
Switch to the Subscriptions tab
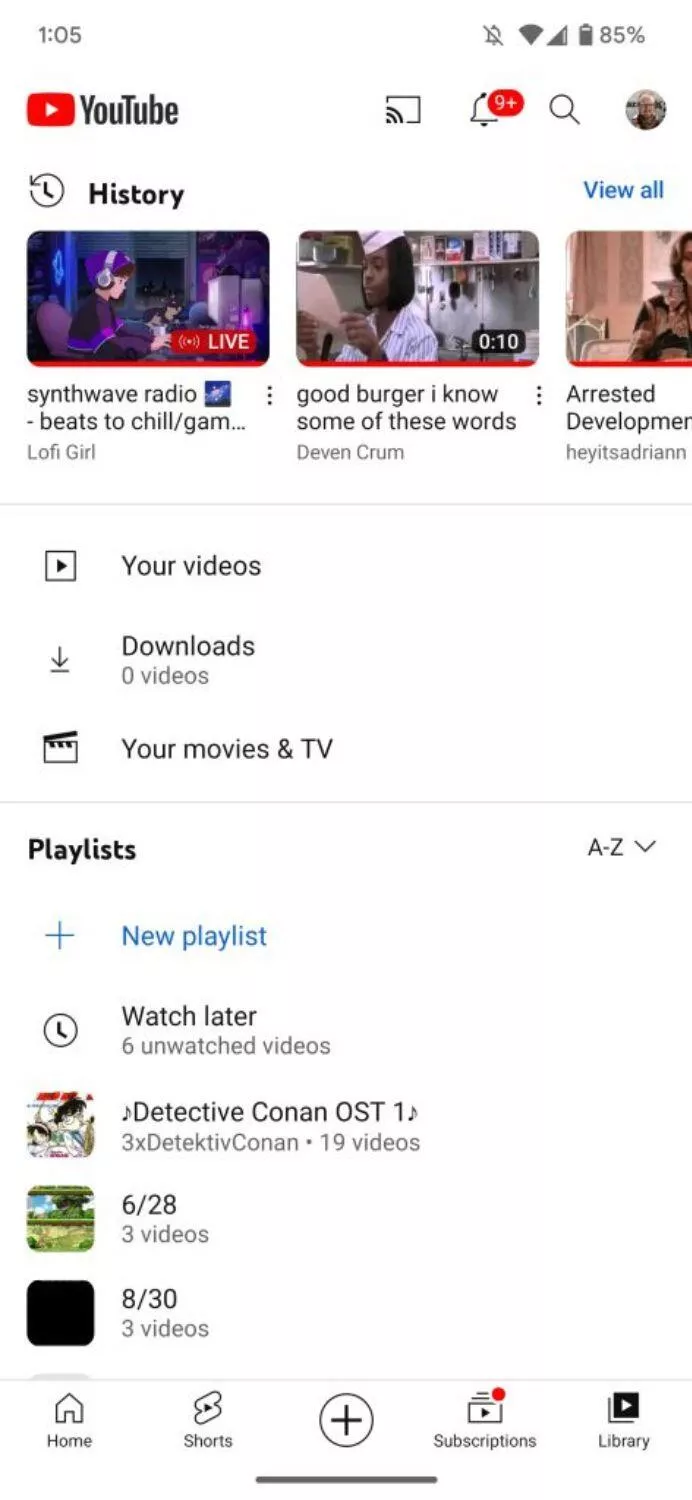click(485, 1420)
